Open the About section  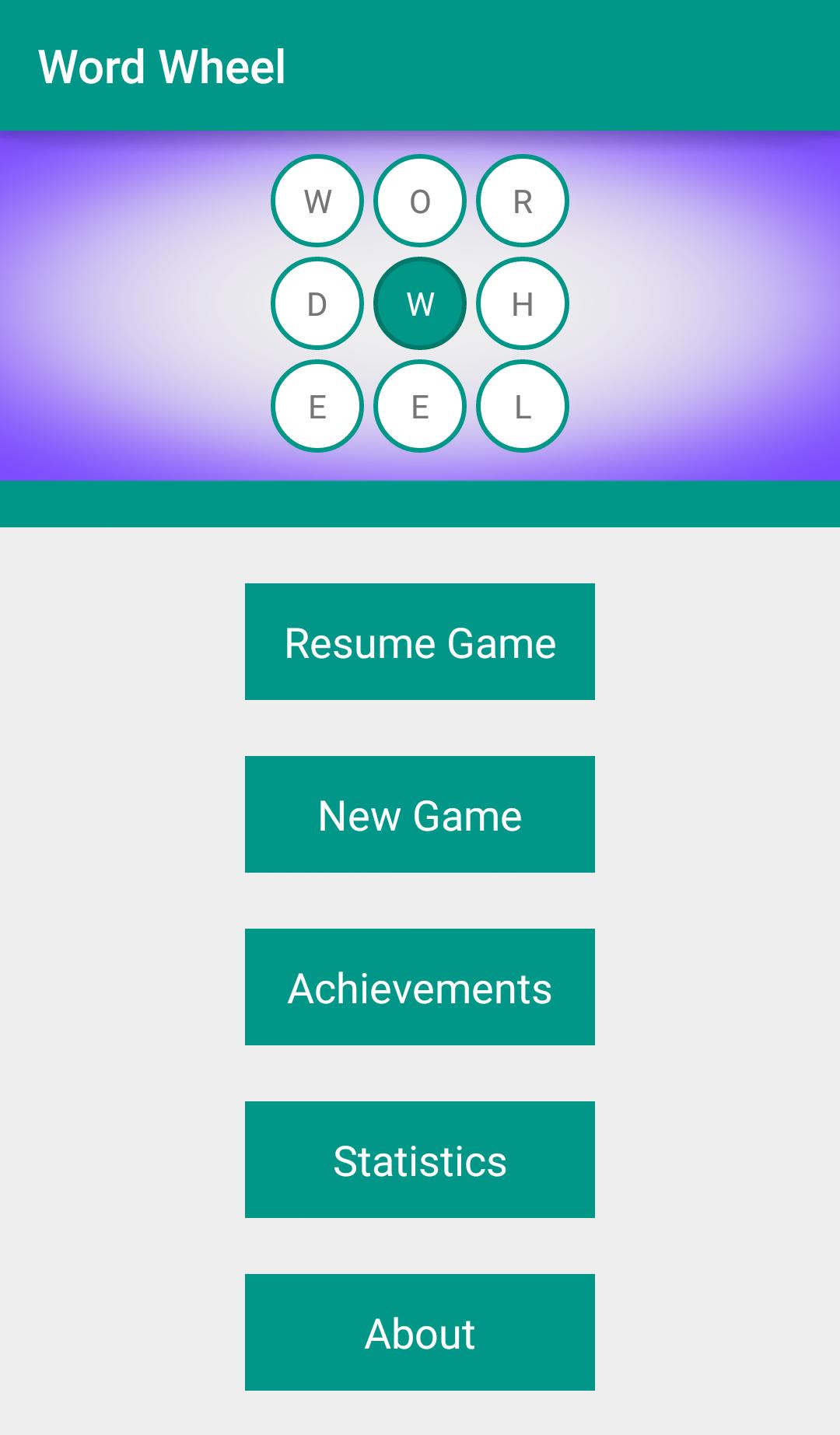tap(420, 1332)
